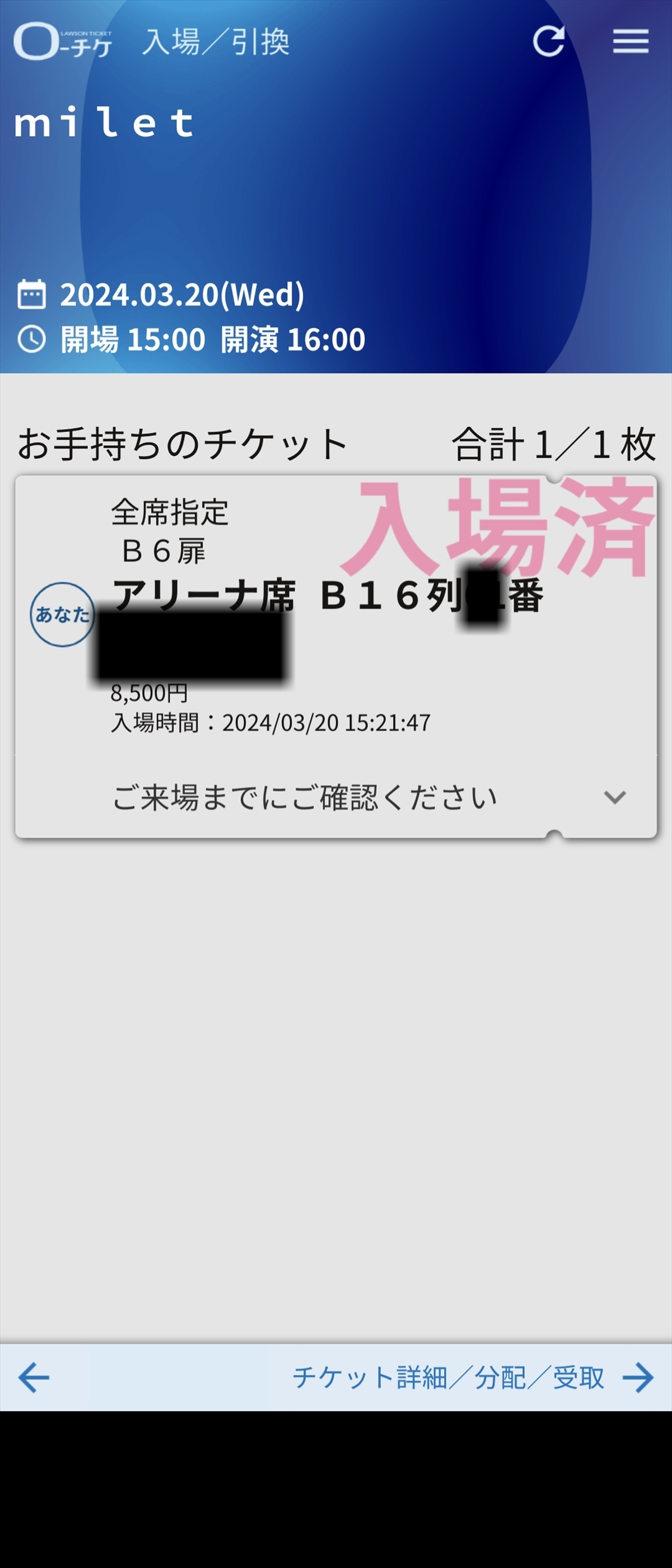Open チケット詳細/分配/受取 page
Image resolution: width=672 pixels, height=1568 pixels.
pos(472,1378)
